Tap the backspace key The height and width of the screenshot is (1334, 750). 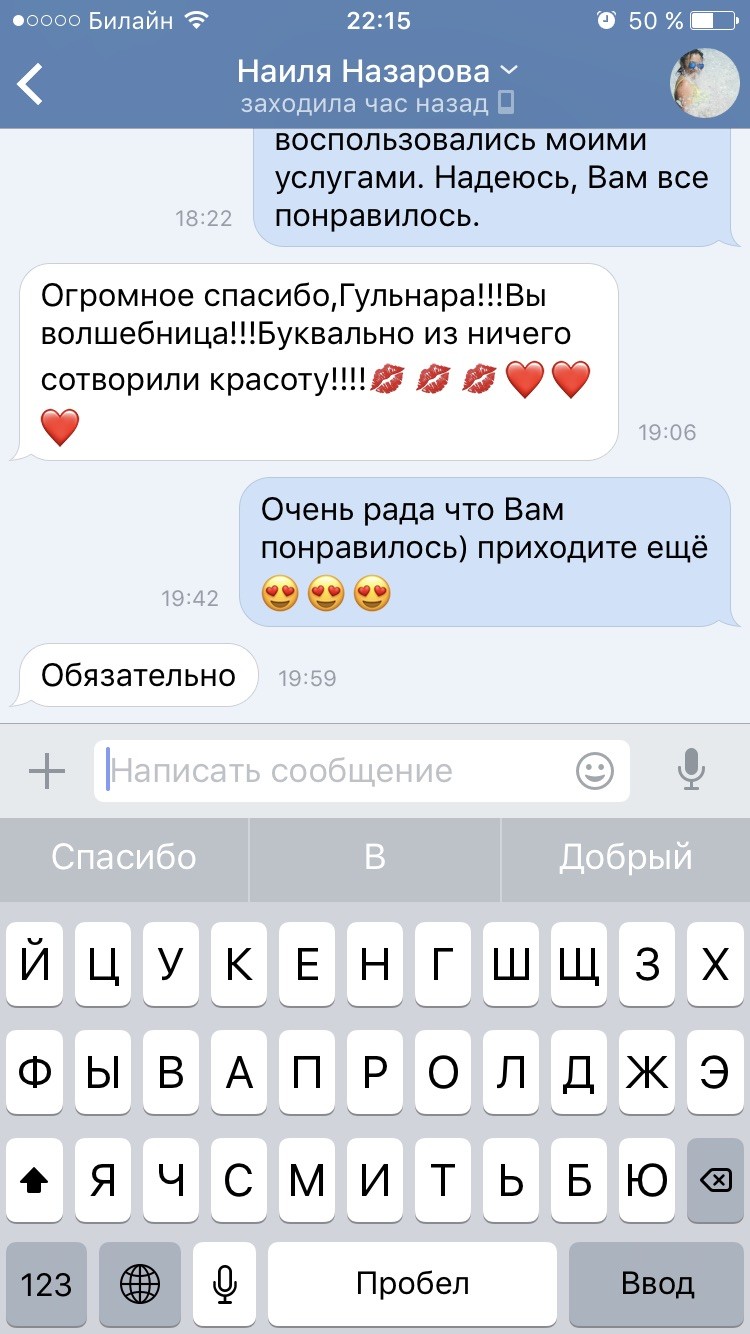(x=715, y=1181)
